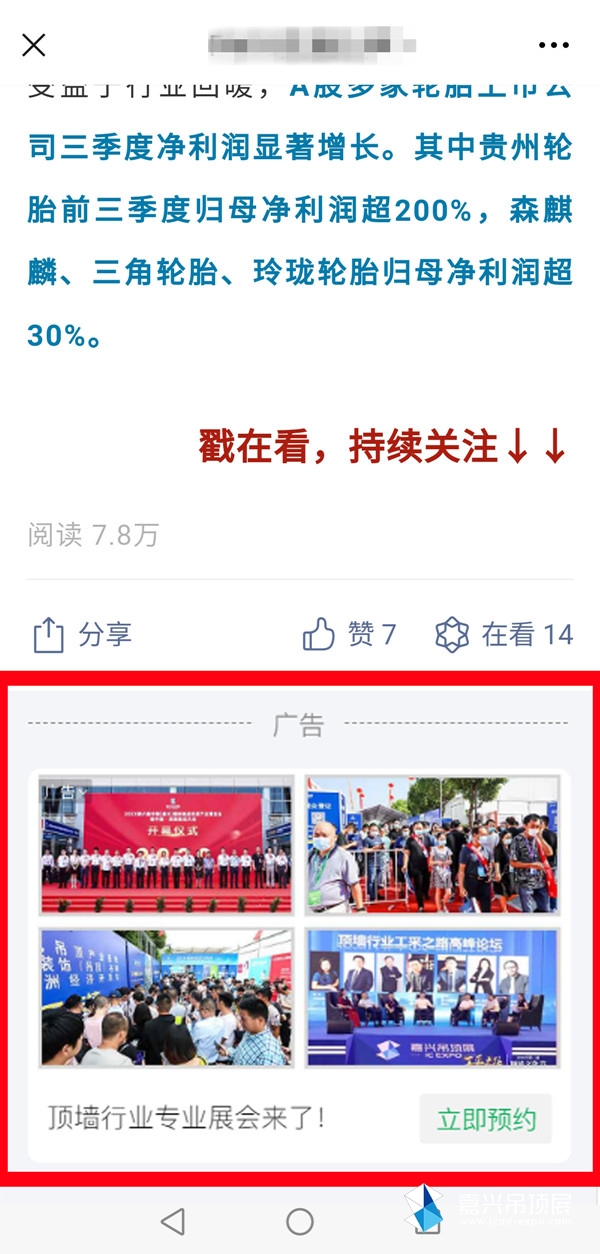
Task: Open the three-dot overflow menu
Action: tap(553, 45)
